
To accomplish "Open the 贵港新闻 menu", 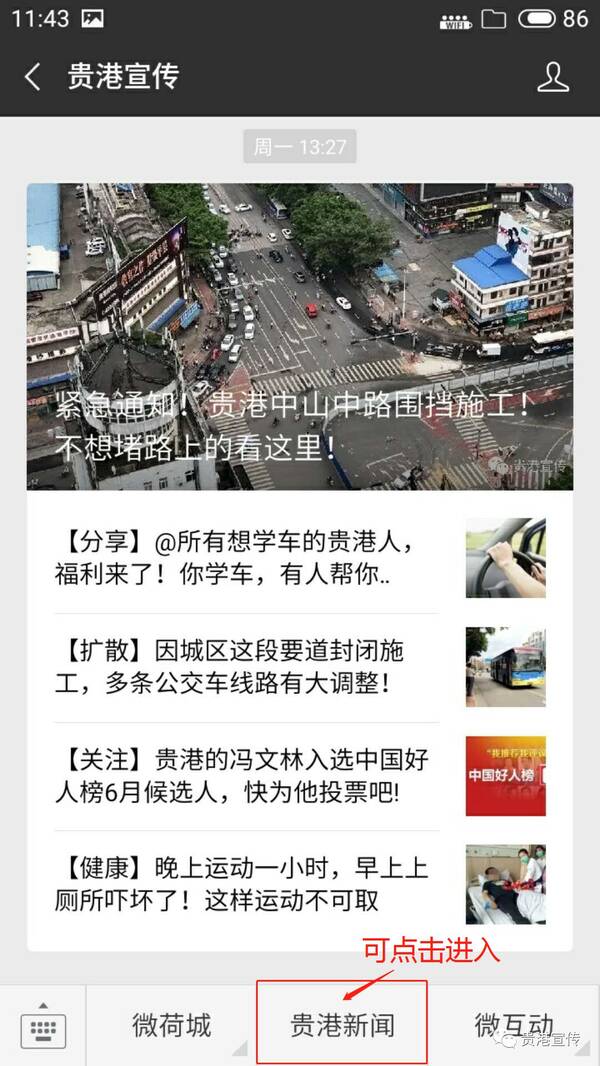I will pyautogui.click(x=342, y=1025).
